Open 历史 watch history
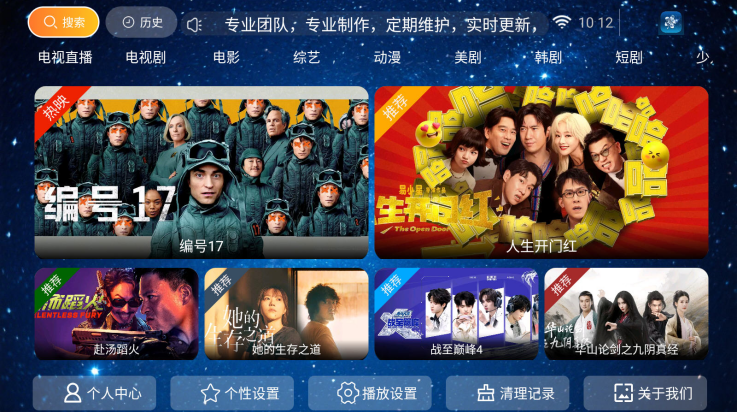The width and height of the screenshot is (737, 412). (141, 22)
